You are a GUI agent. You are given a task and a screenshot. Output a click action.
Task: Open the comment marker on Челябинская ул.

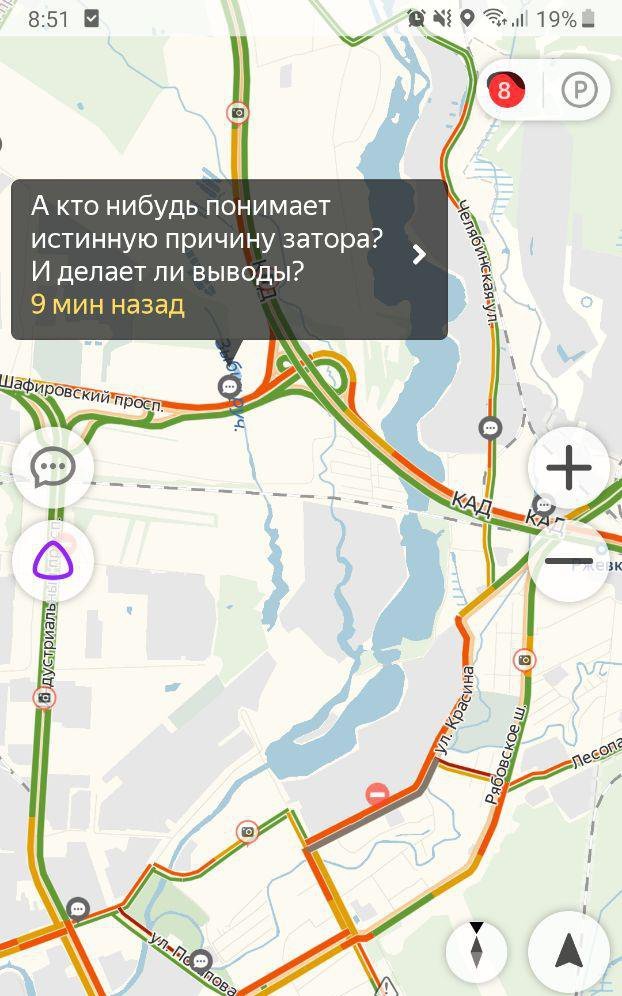[490, 428]
